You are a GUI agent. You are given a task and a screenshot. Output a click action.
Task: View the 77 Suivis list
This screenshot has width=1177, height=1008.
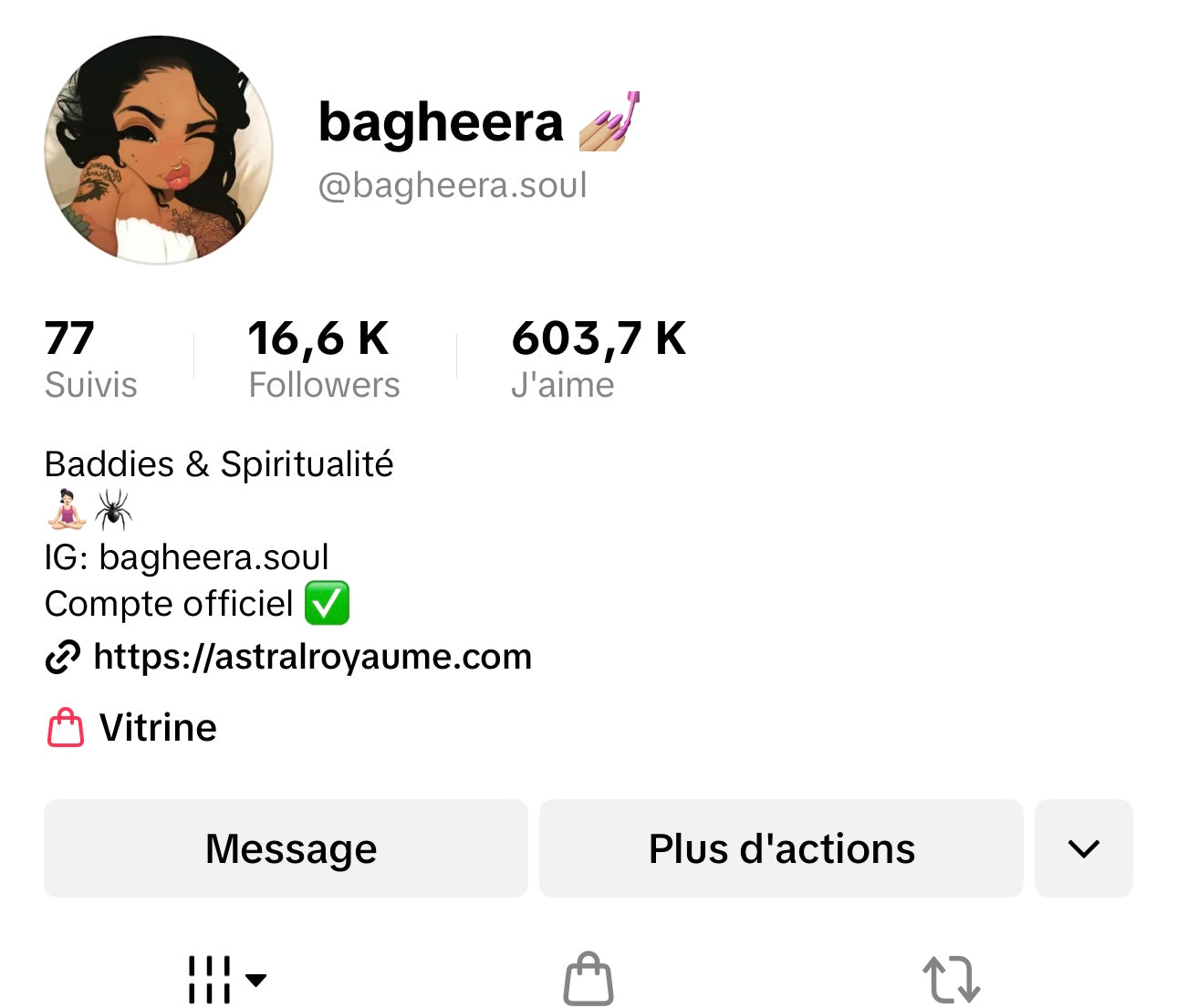click(90, 359)
